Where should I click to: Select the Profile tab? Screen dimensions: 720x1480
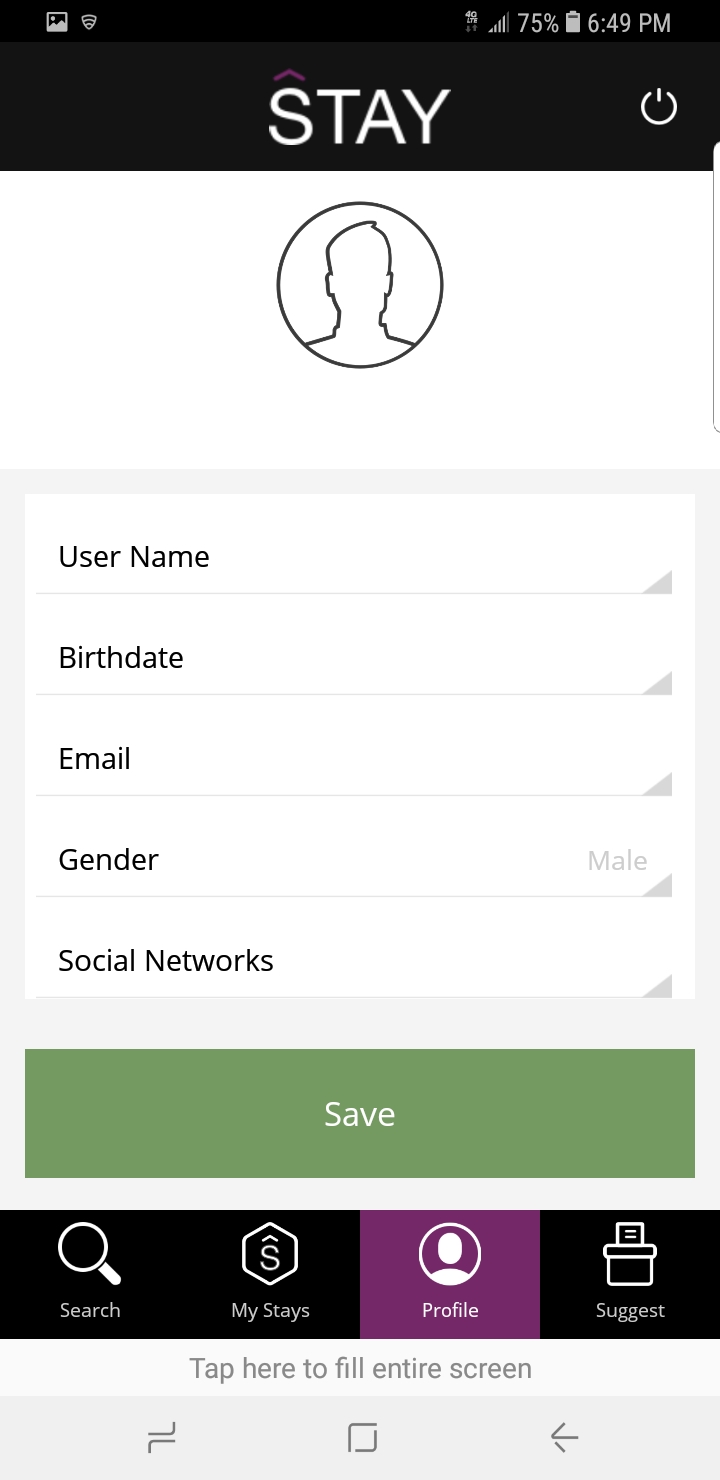[x=450, y=1274]
